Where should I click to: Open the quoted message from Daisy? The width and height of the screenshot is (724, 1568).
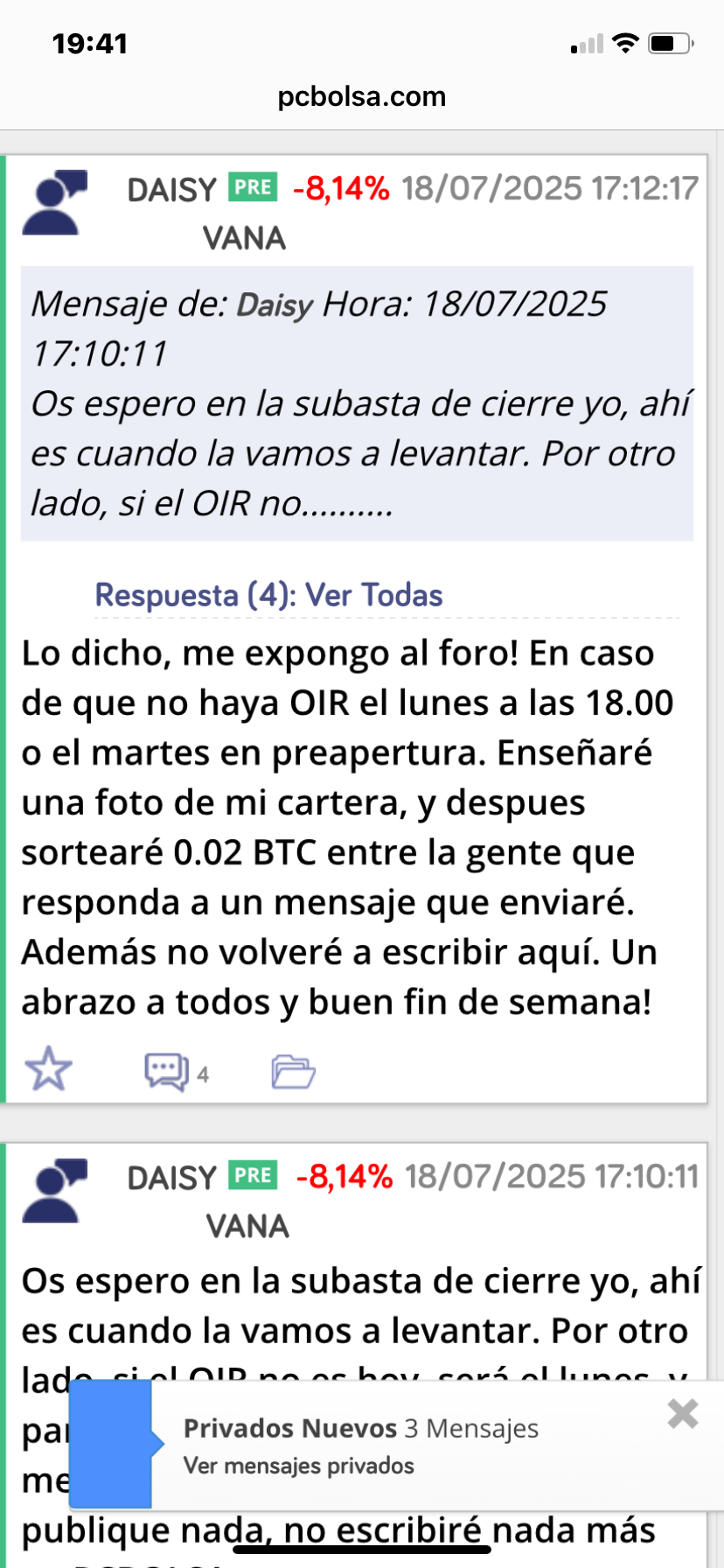coord(357,403)
